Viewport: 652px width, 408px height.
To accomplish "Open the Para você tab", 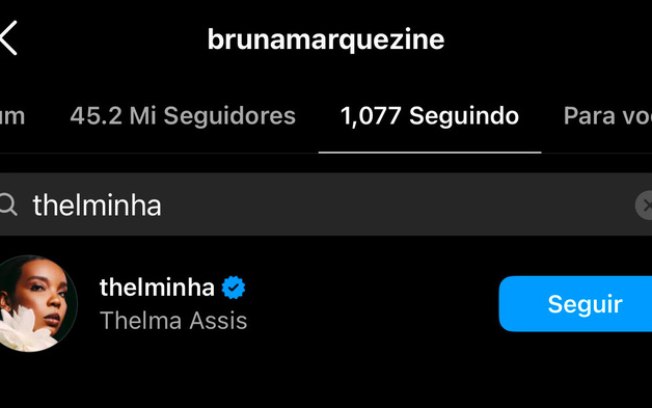I will 607,116.
